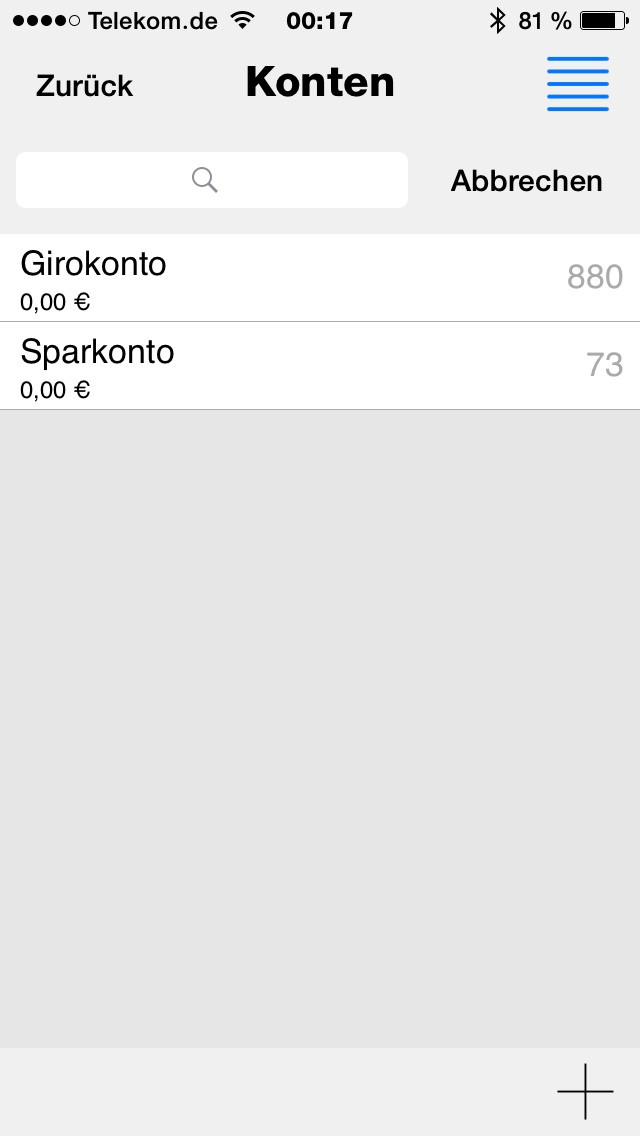Cancel search with Abbrechen
The height and width of the screenshot is (1136, 640).
[x=526, y=180]
